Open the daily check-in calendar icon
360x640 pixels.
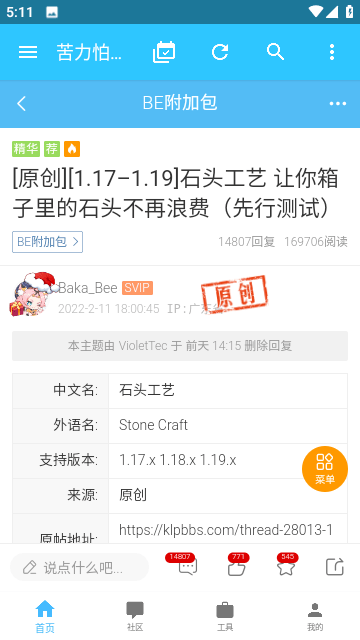point(164,52)
